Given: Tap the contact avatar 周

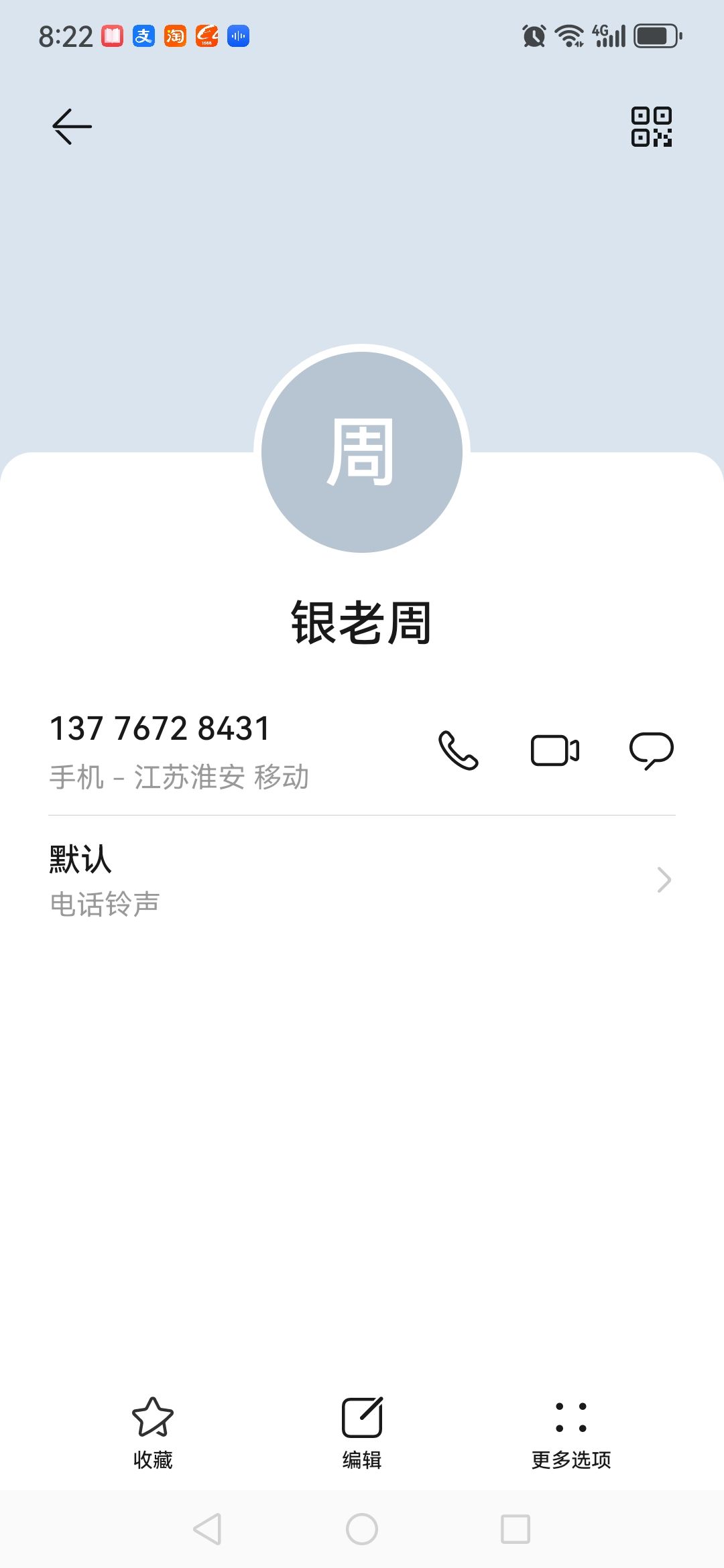Looking at the screenshot, I should 362,452.
